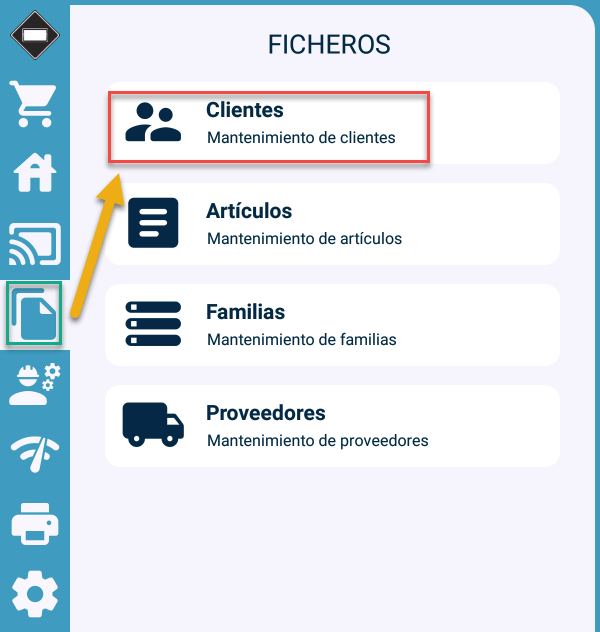Screen dimensions: 600x632
Task: Select the files document icon in sidebar
Action: [x=35, y=314]
